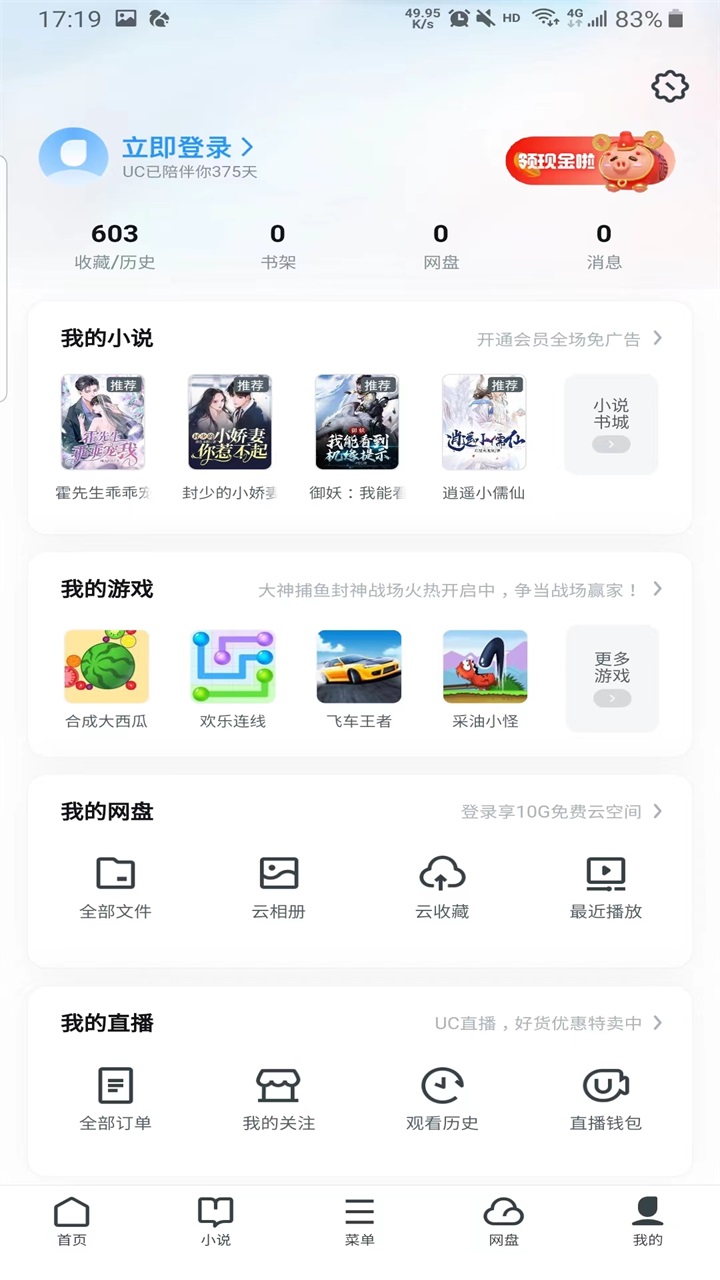Screen dimensions: 720x1280
Task: Open the novel 逍遥小儒仙
Action: (484, 423)
